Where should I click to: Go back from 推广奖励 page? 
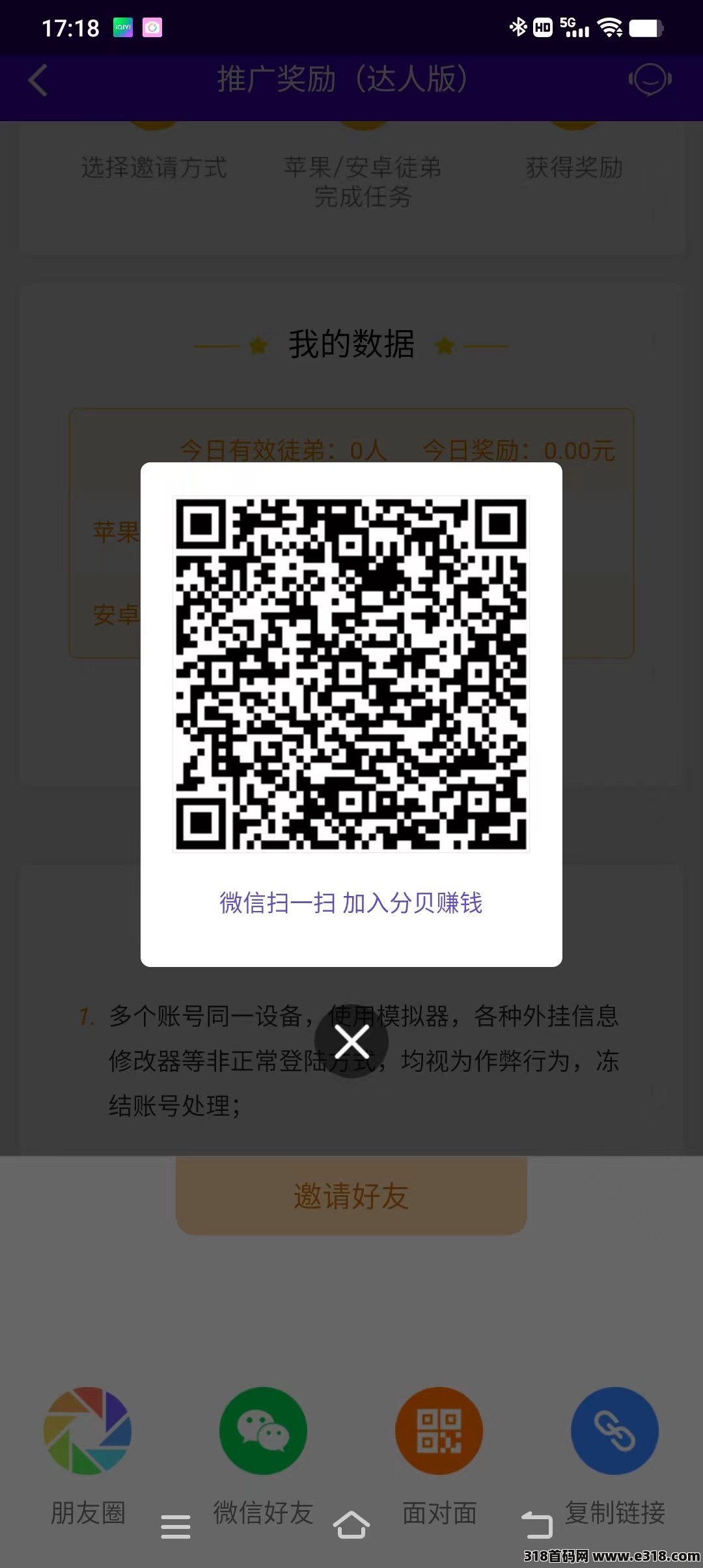pos(38,81)
